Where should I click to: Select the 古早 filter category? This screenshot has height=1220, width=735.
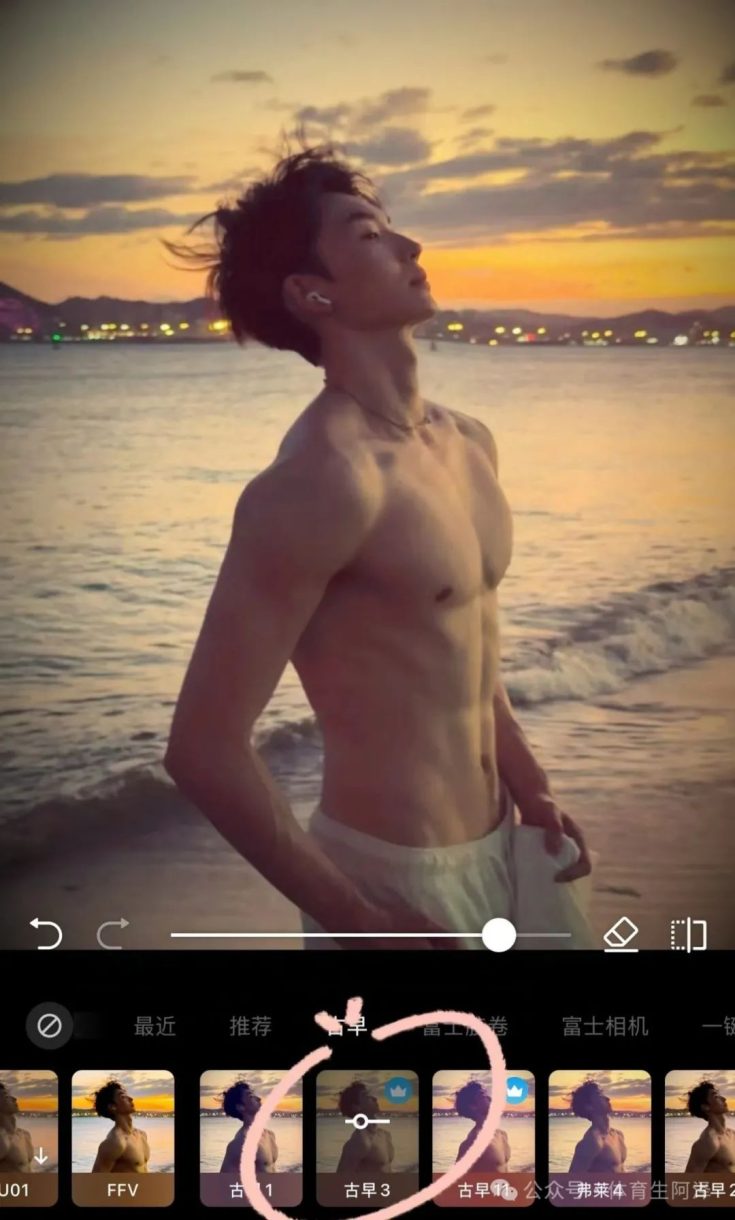click(x=347, y=1026)
